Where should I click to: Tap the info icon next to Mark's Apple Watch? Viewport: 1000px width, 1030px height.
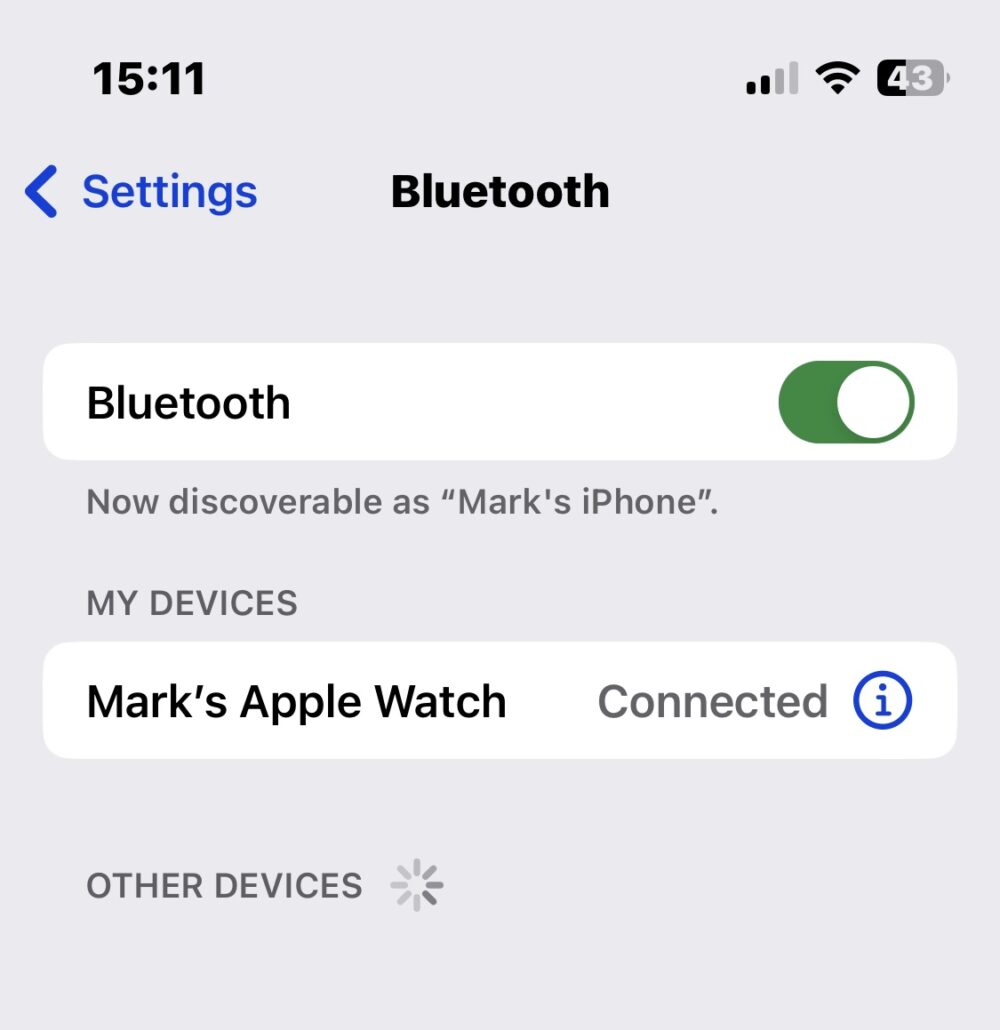884,700
